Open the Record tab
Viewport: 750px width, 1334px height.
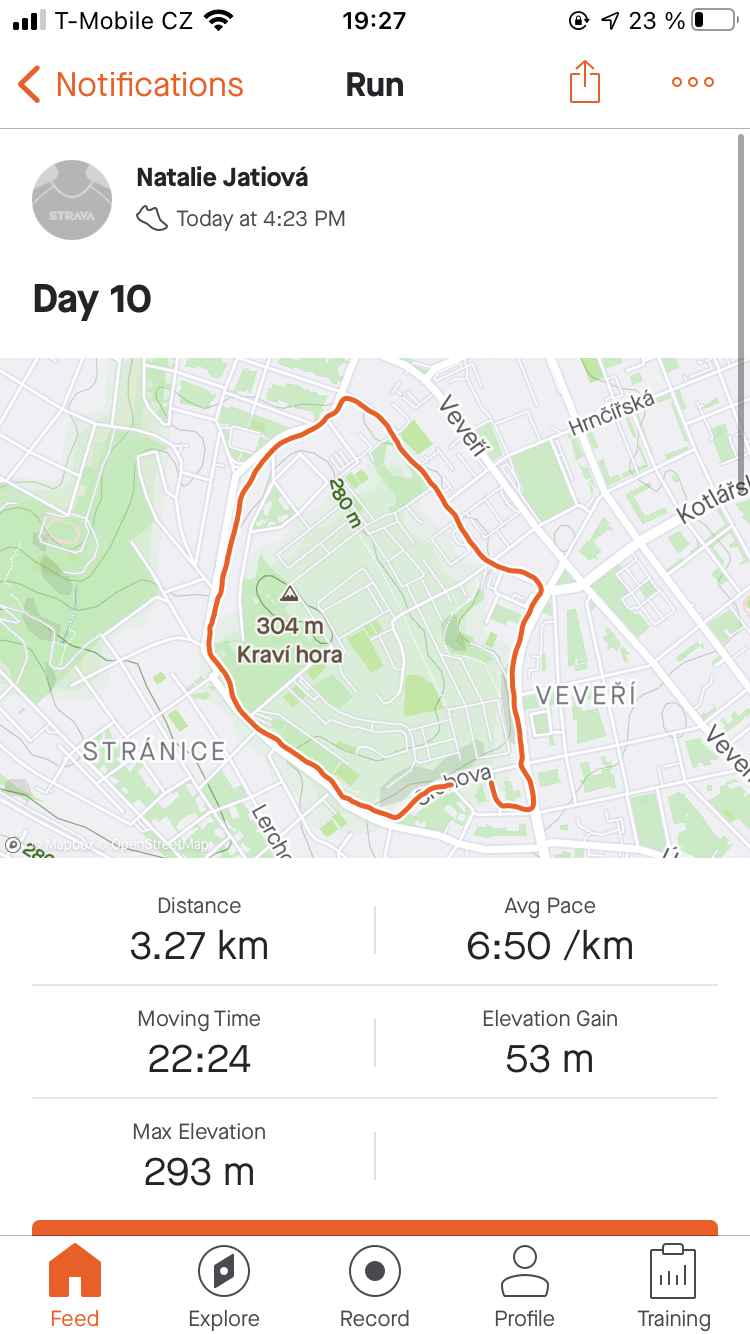(x=375, y=1287)
